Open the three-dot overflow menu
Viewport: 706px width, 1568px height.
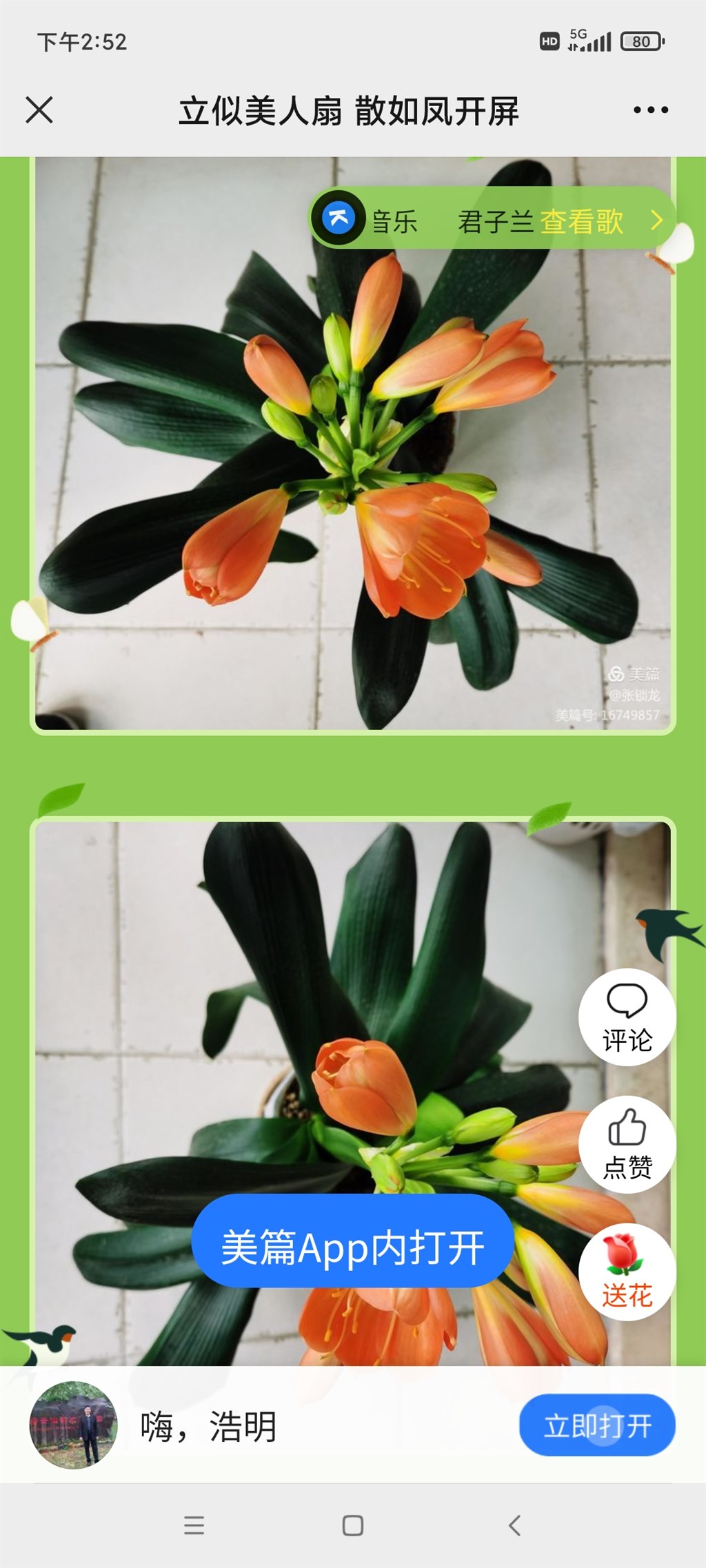651,110
